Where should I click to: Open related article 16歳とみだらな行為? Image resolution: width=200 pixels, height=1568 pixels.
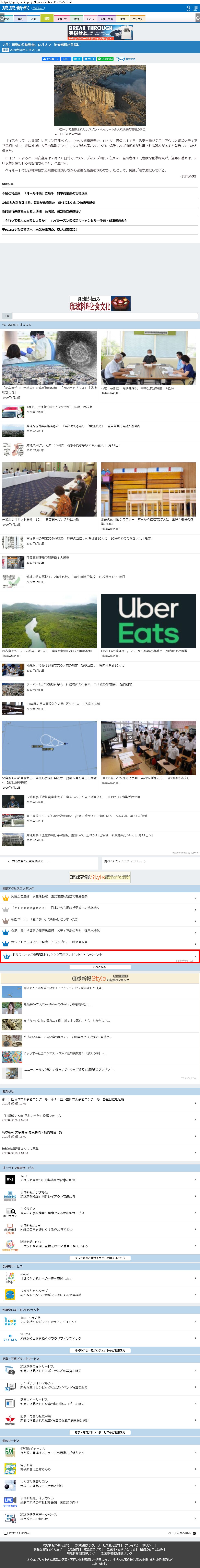49,203
